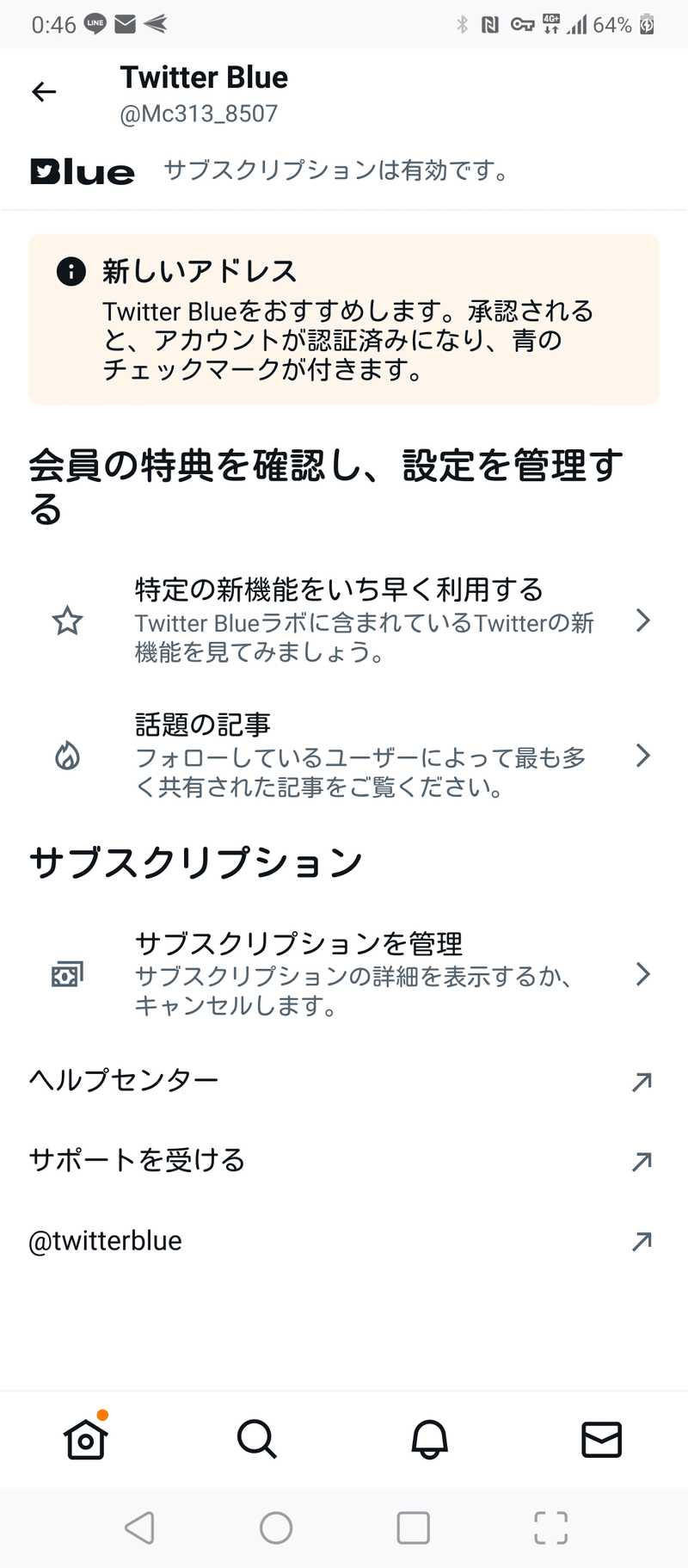Open the @twitterblue profile link
688x1568 pixels.
point(344,1241)
